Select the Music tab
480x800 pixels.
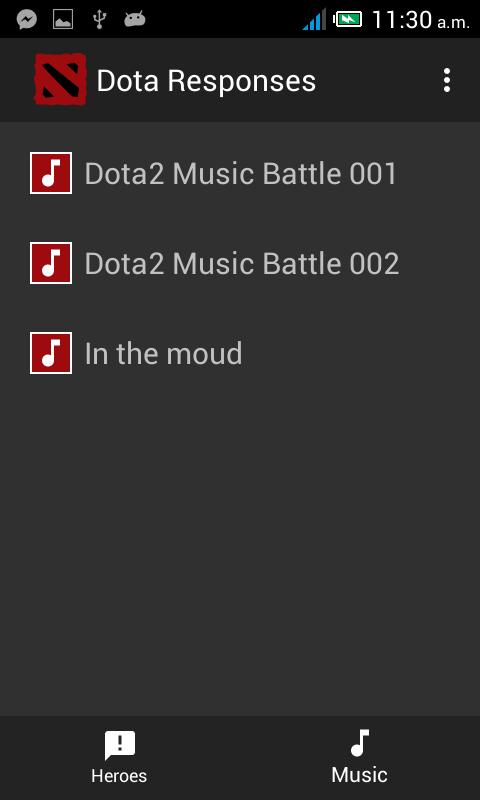(x=360, y=758)
